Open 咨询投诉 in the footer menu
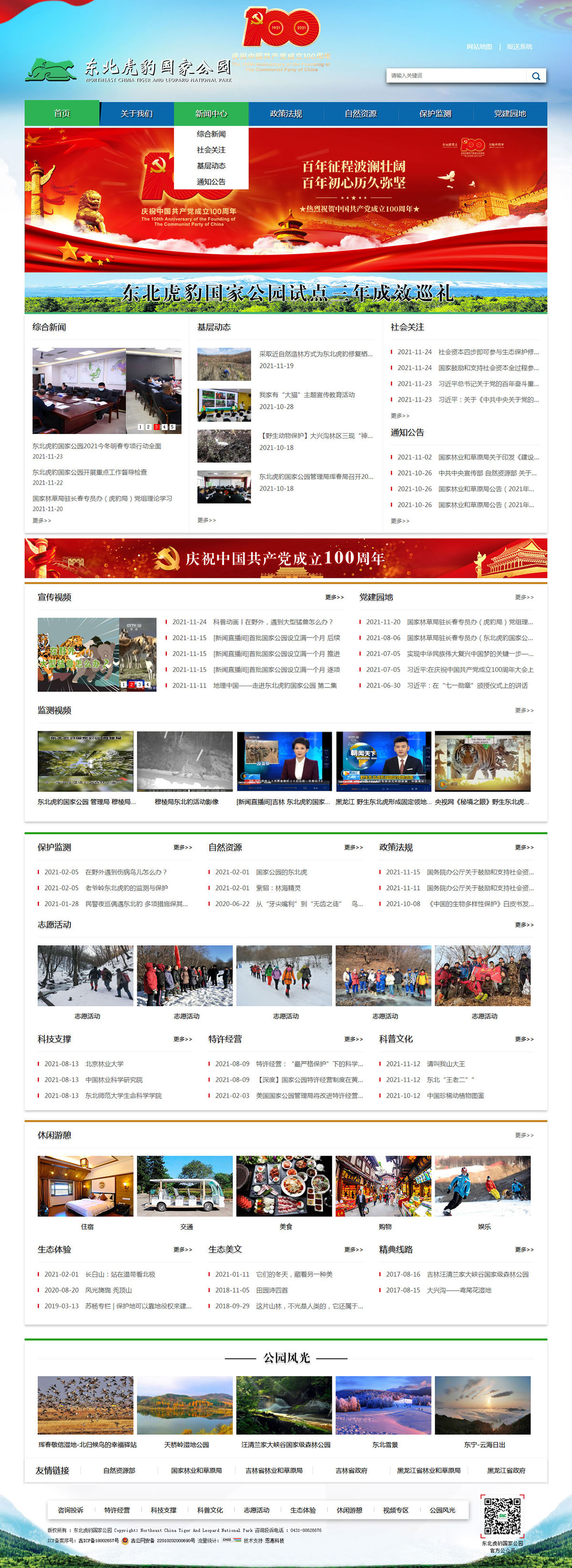 pos(70,1509)
